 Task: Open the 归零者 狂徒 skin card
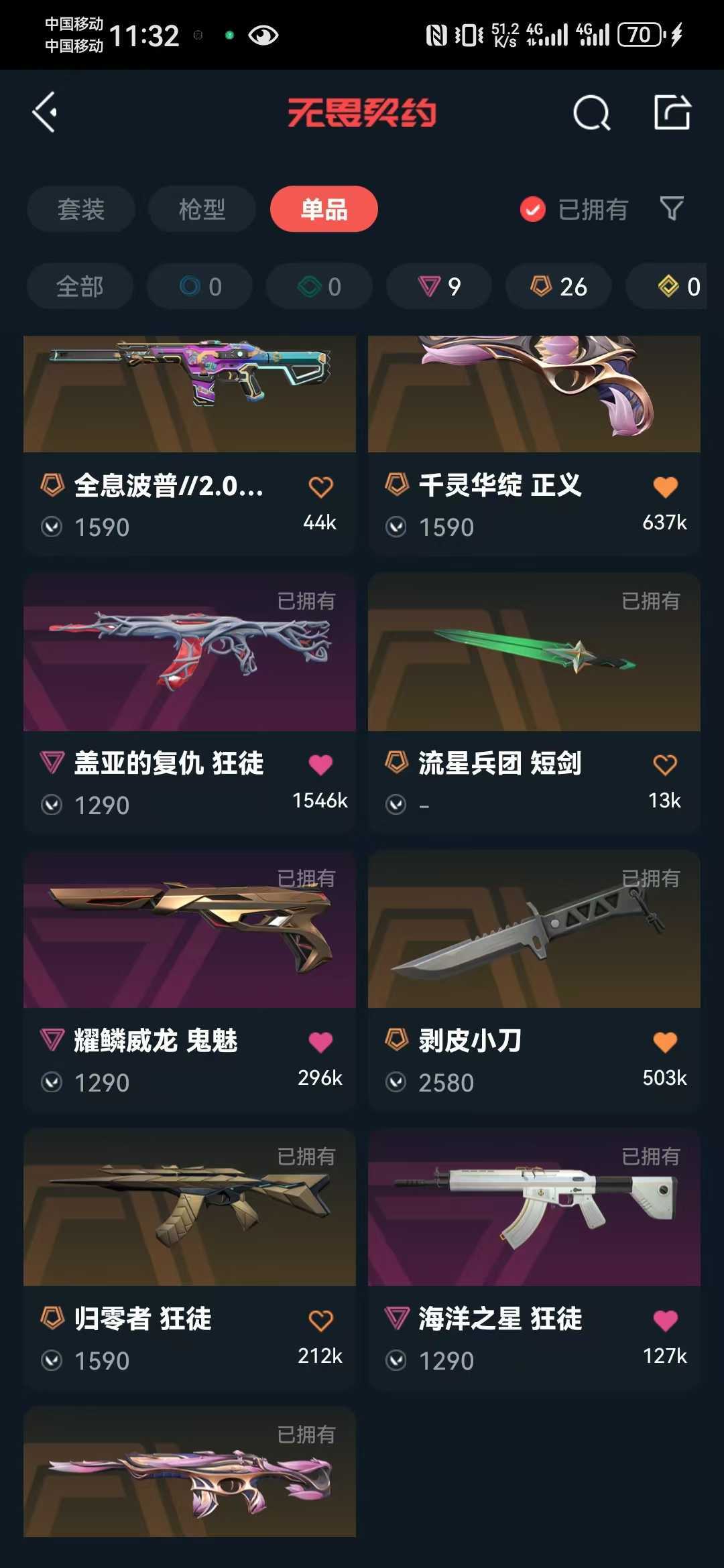coord(190,1258)
